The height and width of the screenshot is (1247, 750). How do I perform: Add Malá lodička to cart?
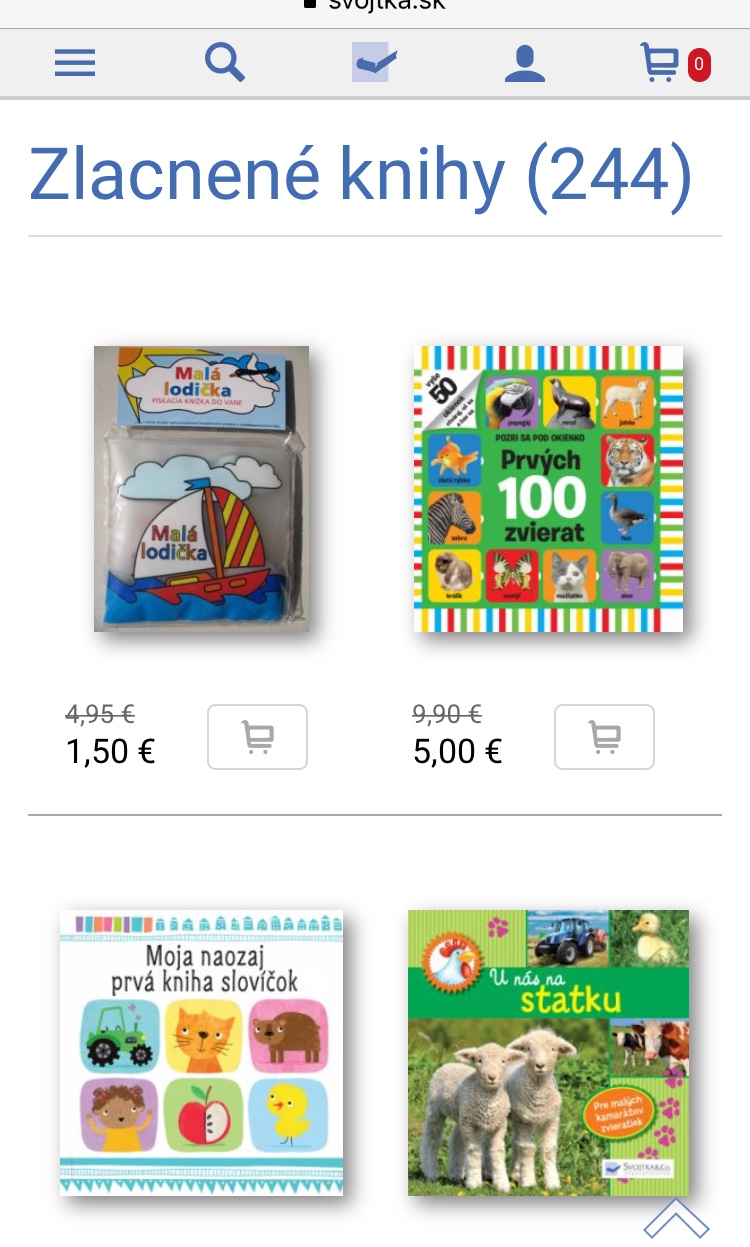tap(257, 737)
